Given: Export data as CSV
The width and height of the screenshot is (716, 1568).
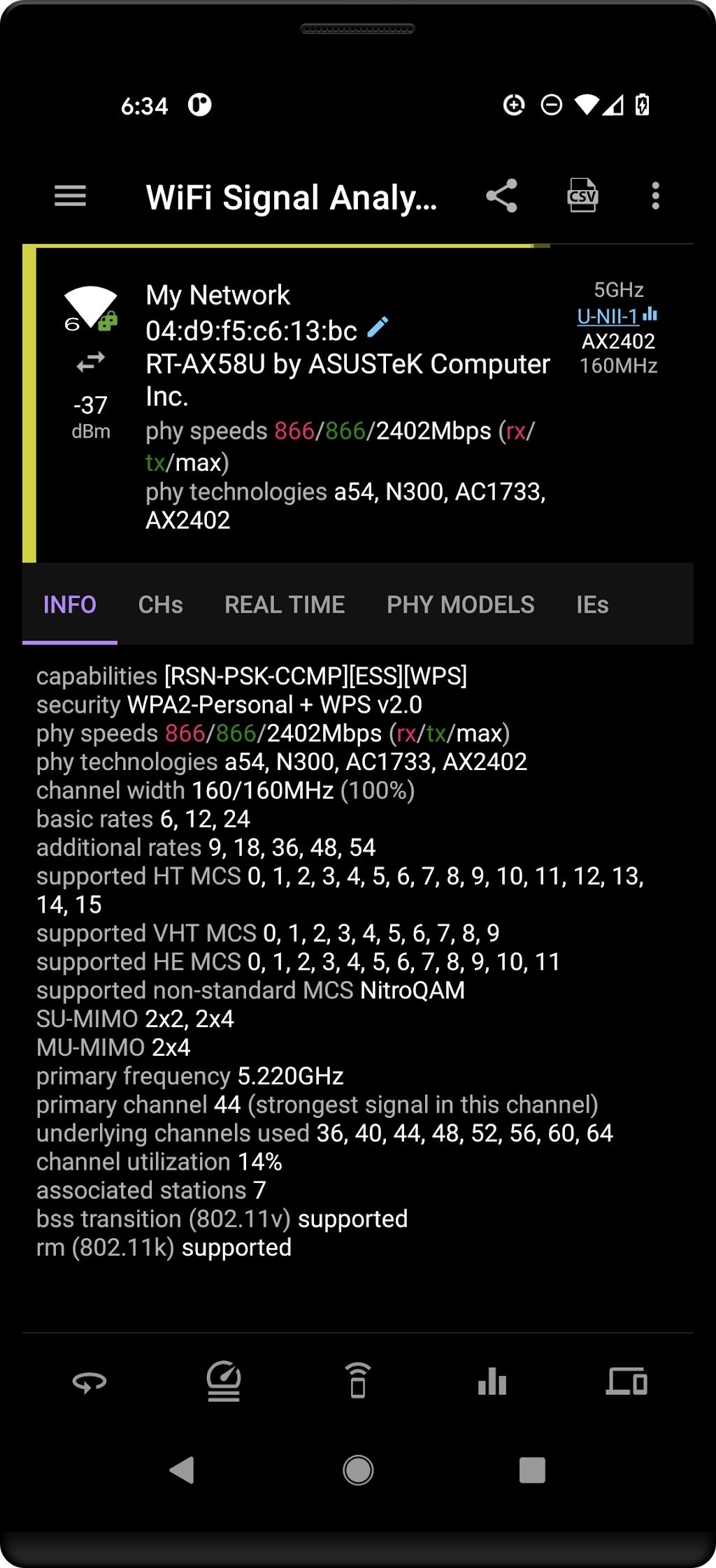Looking at the screenshot, I should click(x=582, y=196).
